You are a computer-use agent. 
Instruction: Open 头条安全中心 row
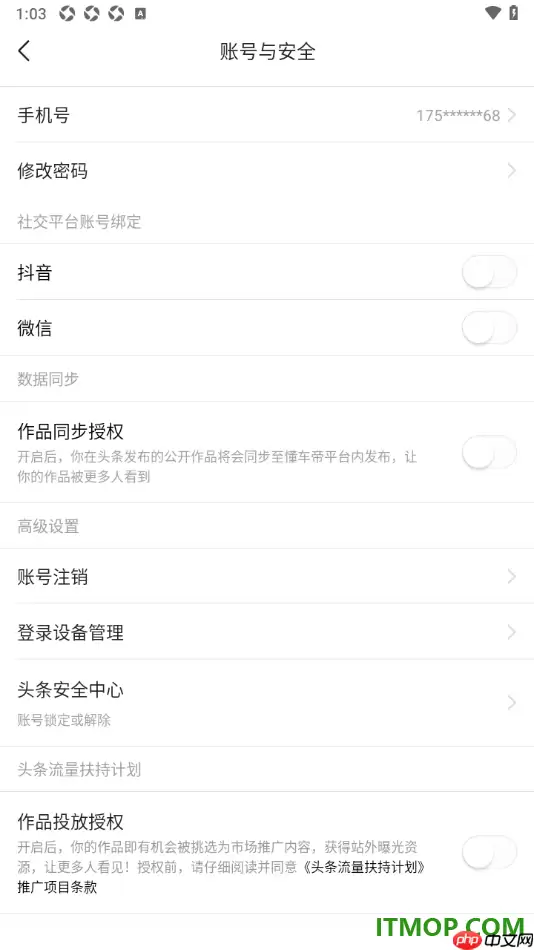(267, 703)
